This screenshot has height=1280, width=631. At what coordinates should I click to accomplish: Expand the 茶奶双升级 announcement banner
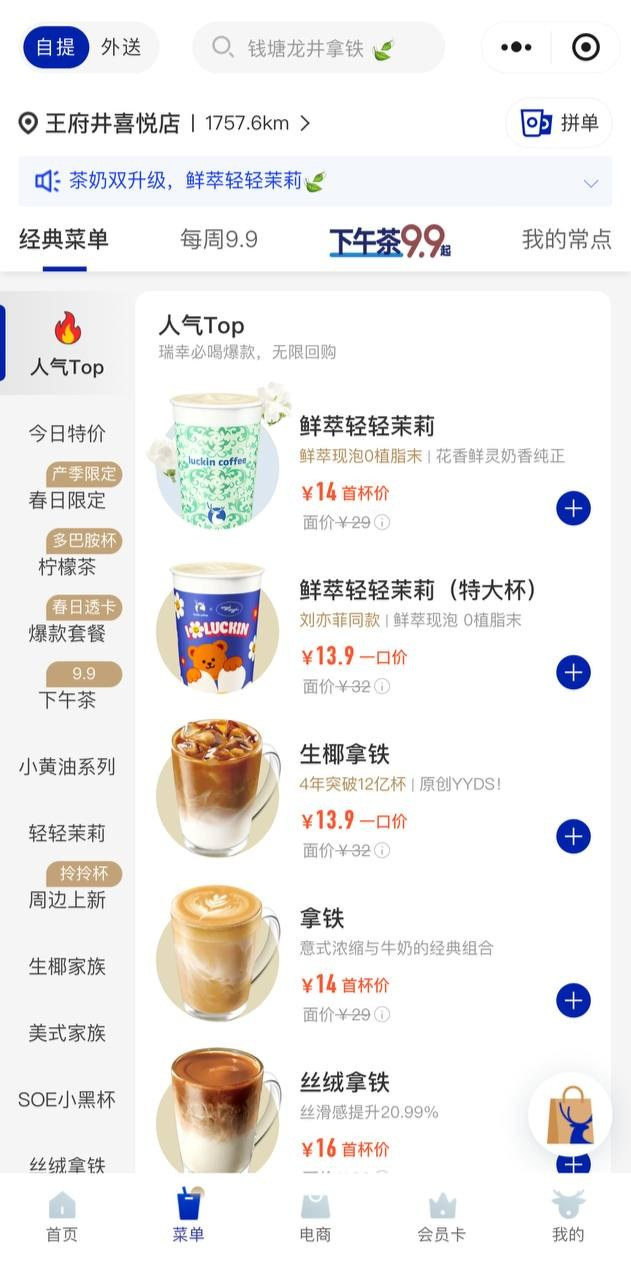[x=590, y=183]
